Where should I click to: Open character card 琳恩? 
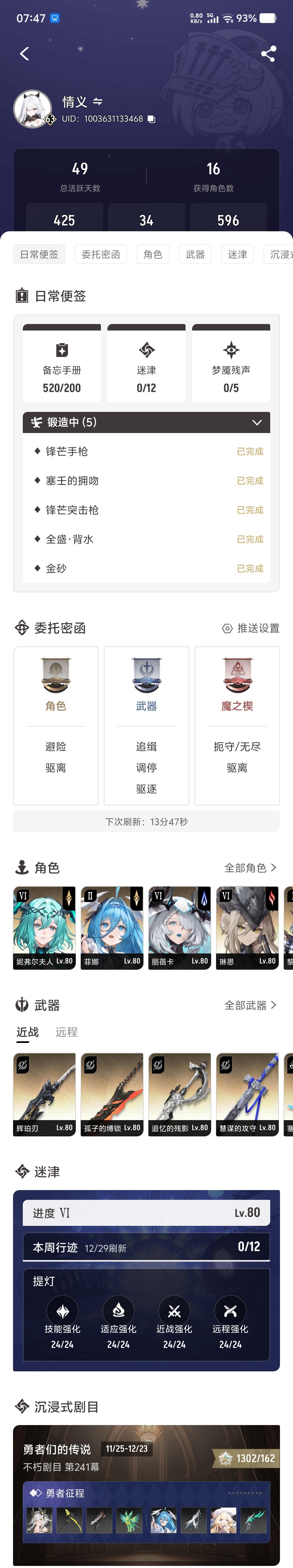click(x=247, y=928)
